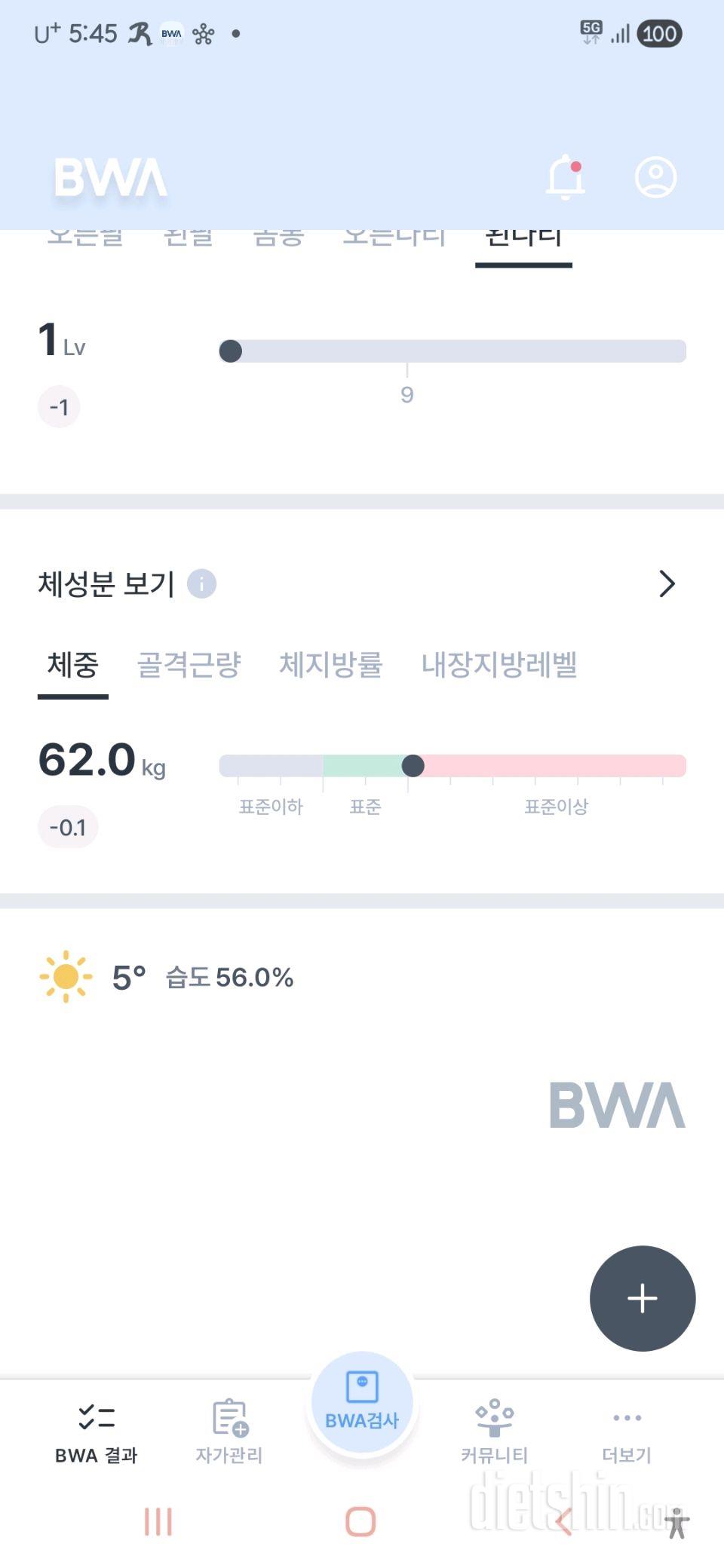Open the 체성분 보기 details arrow
Image resolution: width=724 pixels, height=1568 pixels.
667,583
